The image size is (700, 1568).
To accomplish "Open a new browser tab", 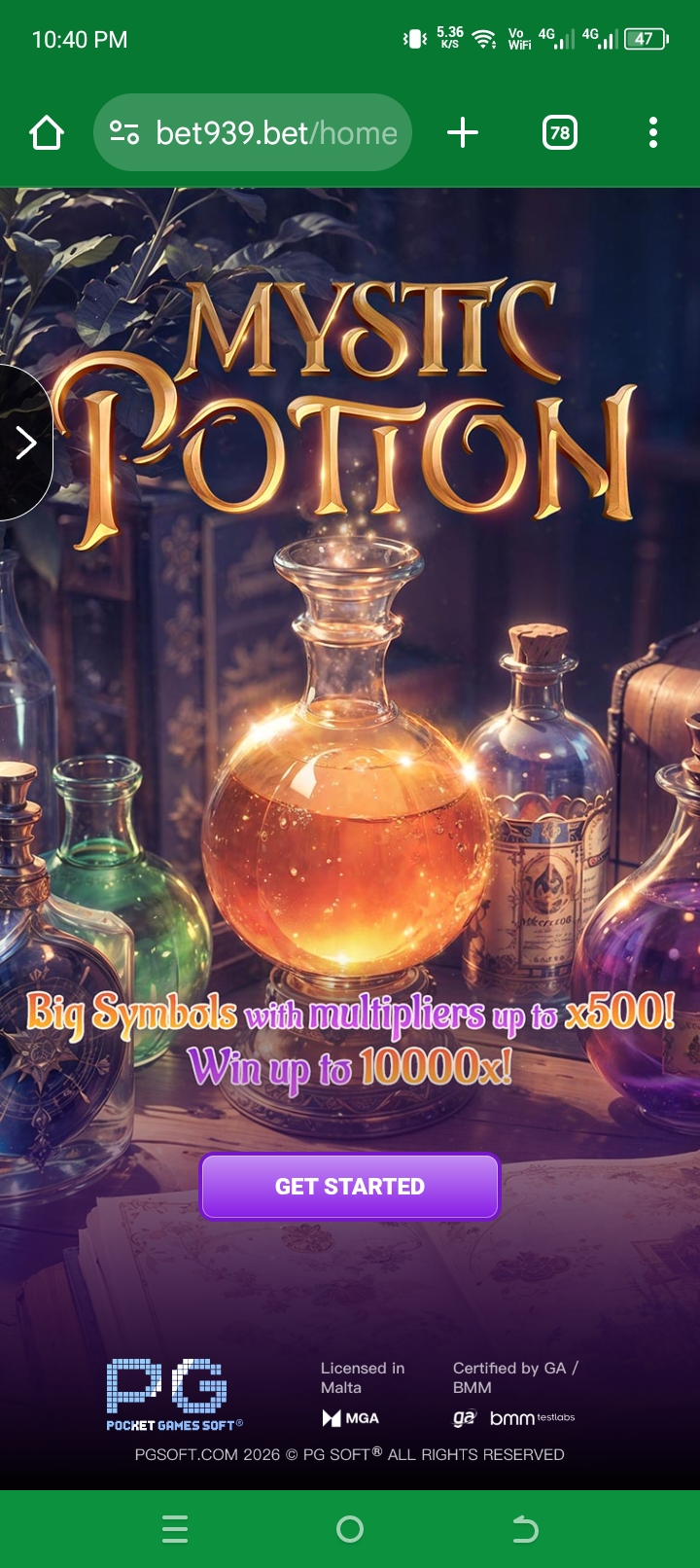I will (463, 132).
